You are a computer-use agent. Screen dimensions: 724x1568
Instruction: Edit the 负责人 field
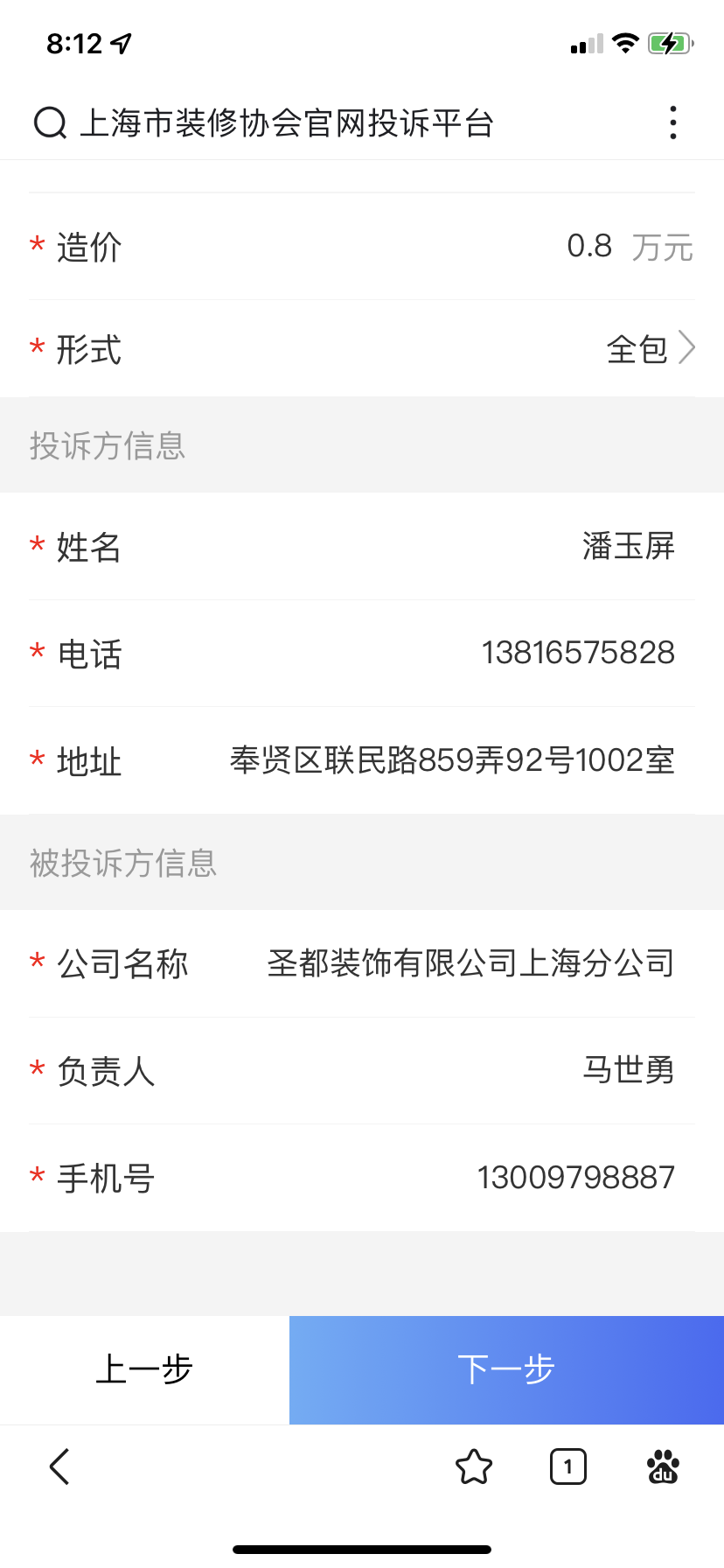pos(628,1070)
